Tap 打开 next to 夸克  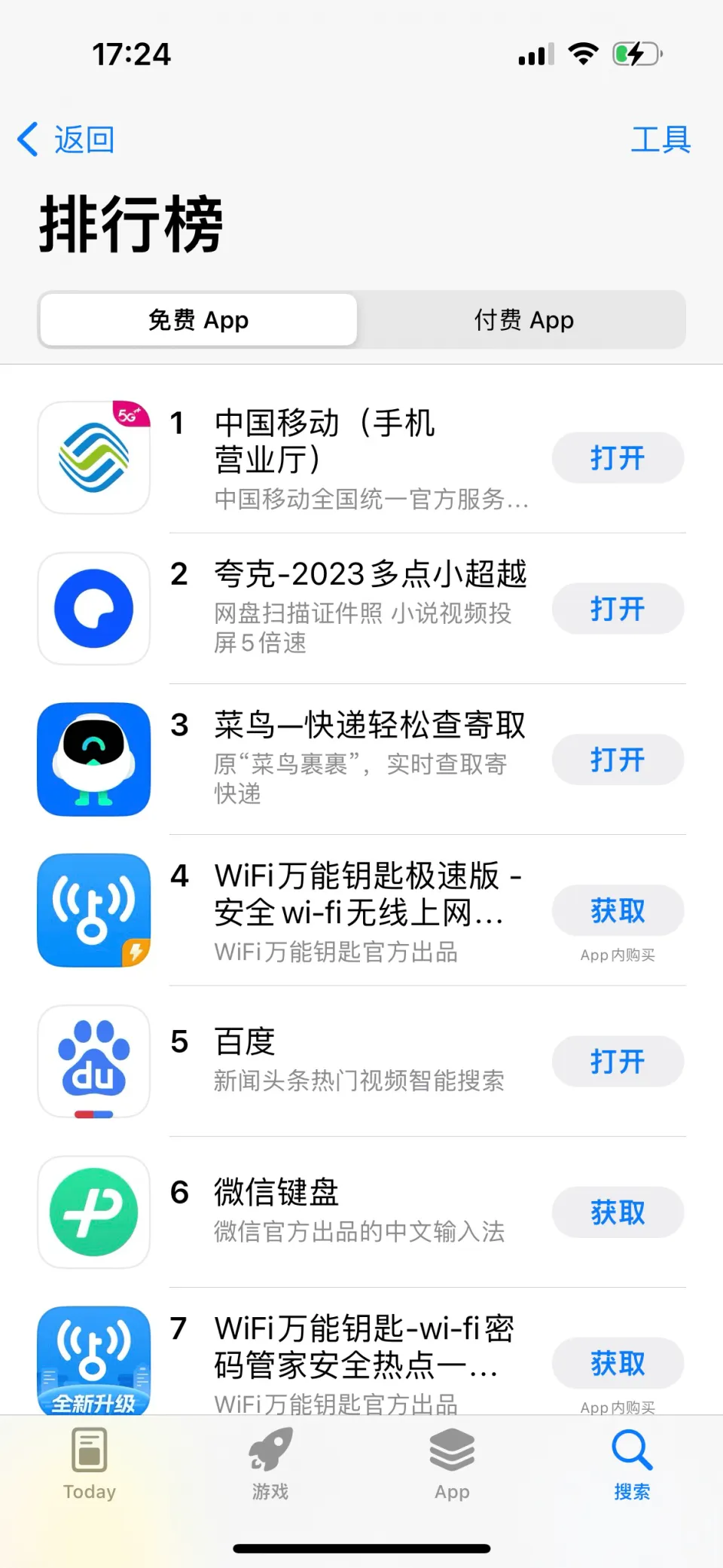[618, 609]
